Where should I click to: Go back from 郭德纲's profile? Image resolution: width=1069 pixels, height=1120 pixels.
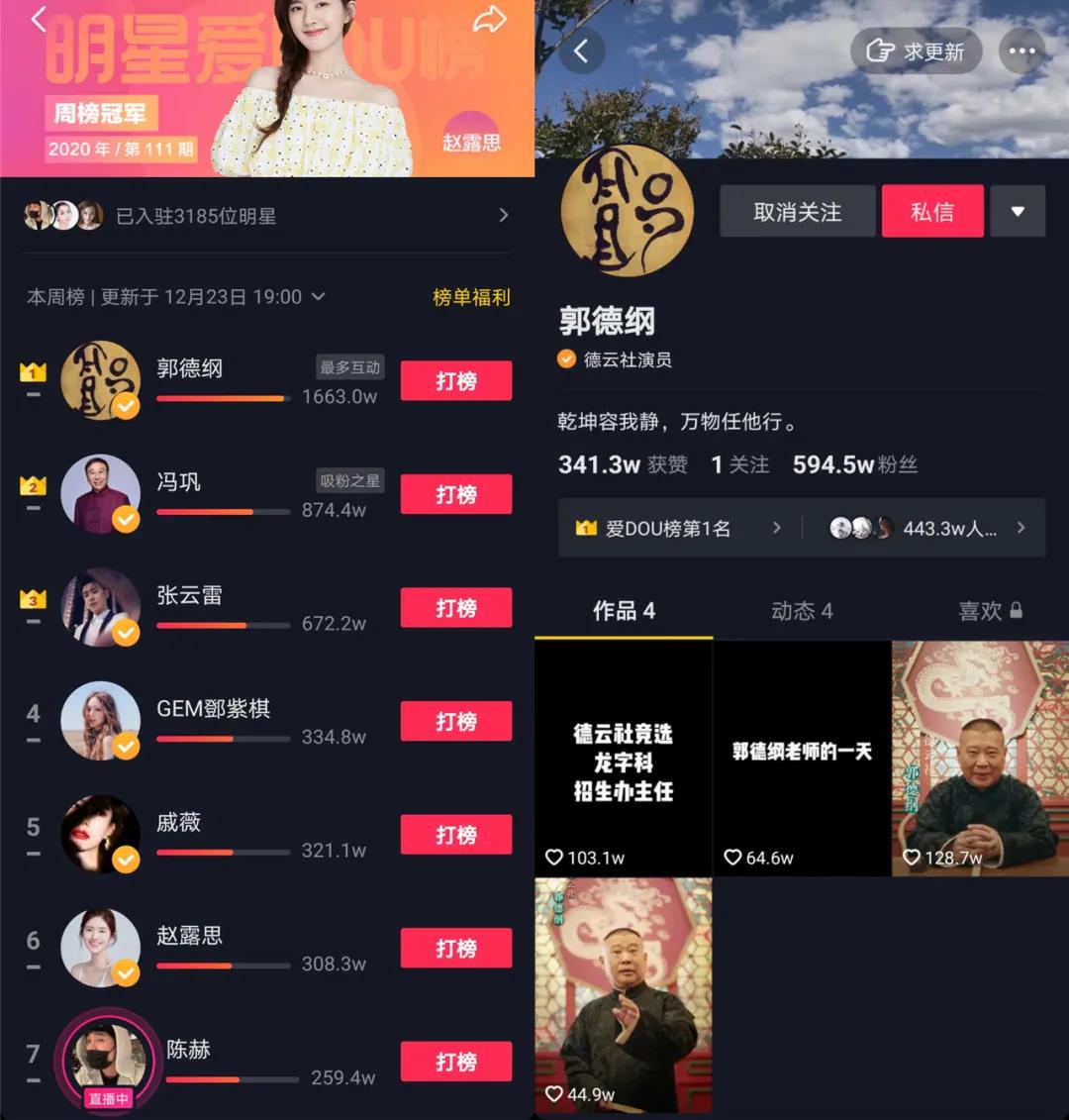(582, 51)
